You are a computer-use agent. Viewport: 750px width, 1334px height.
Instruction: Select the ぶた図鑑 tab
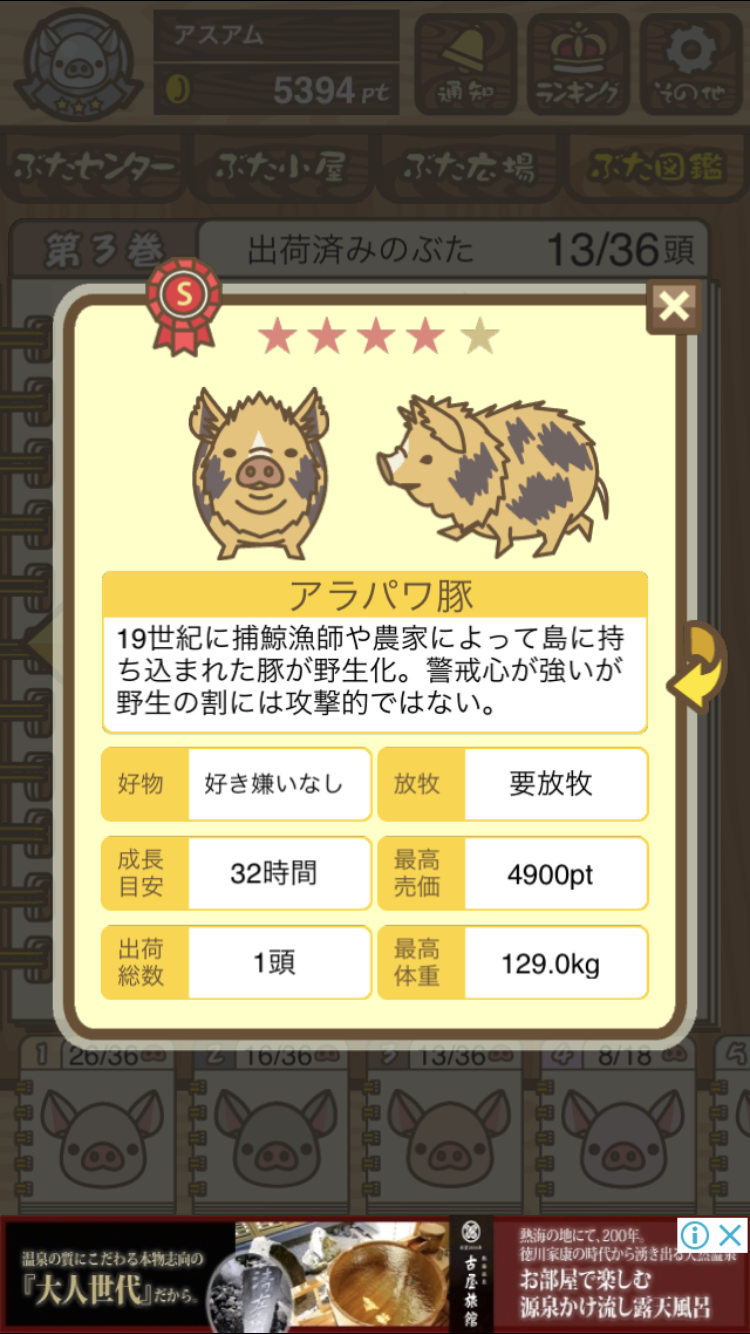(x=655, y=167)
